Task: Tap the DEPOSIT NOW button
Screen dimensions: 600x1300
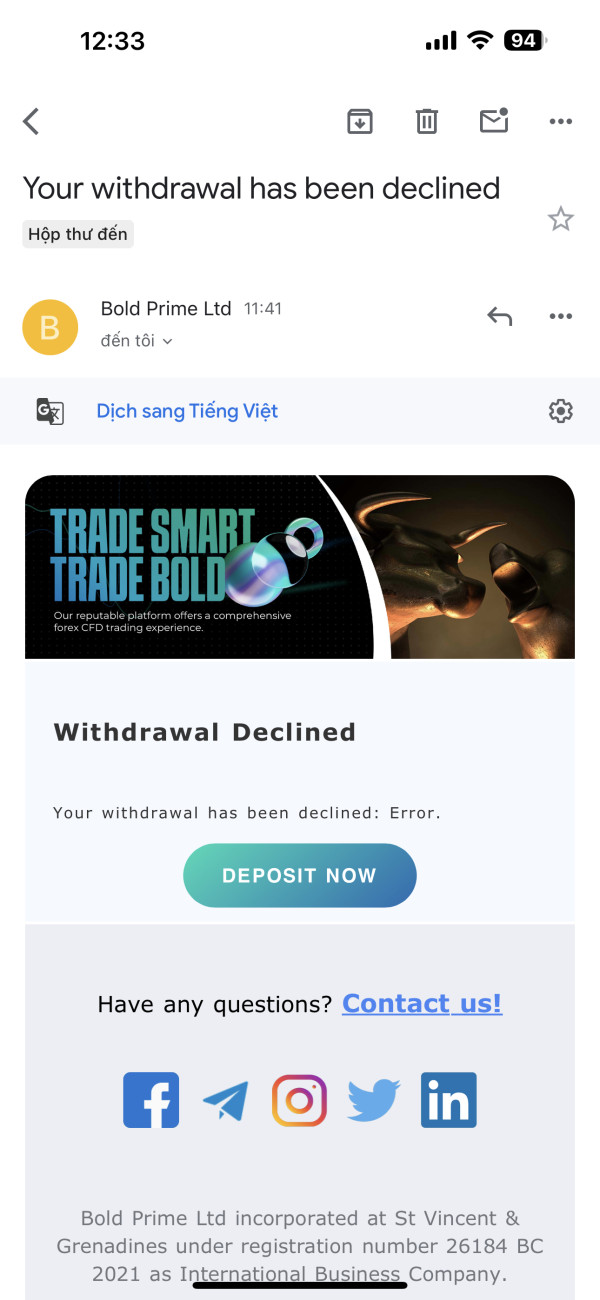Action: 300,876
